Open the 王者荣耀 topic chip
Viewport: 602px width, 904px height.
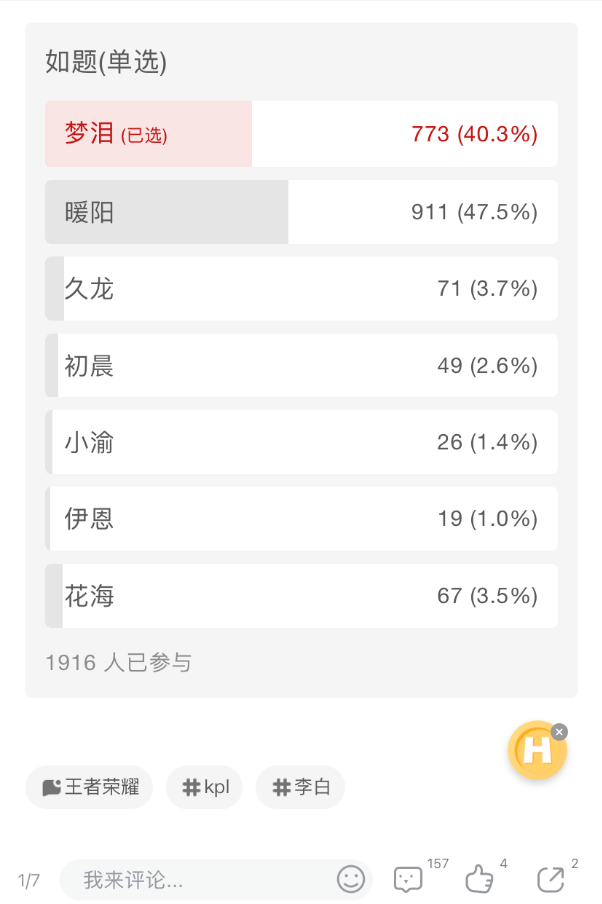(89, 787)
